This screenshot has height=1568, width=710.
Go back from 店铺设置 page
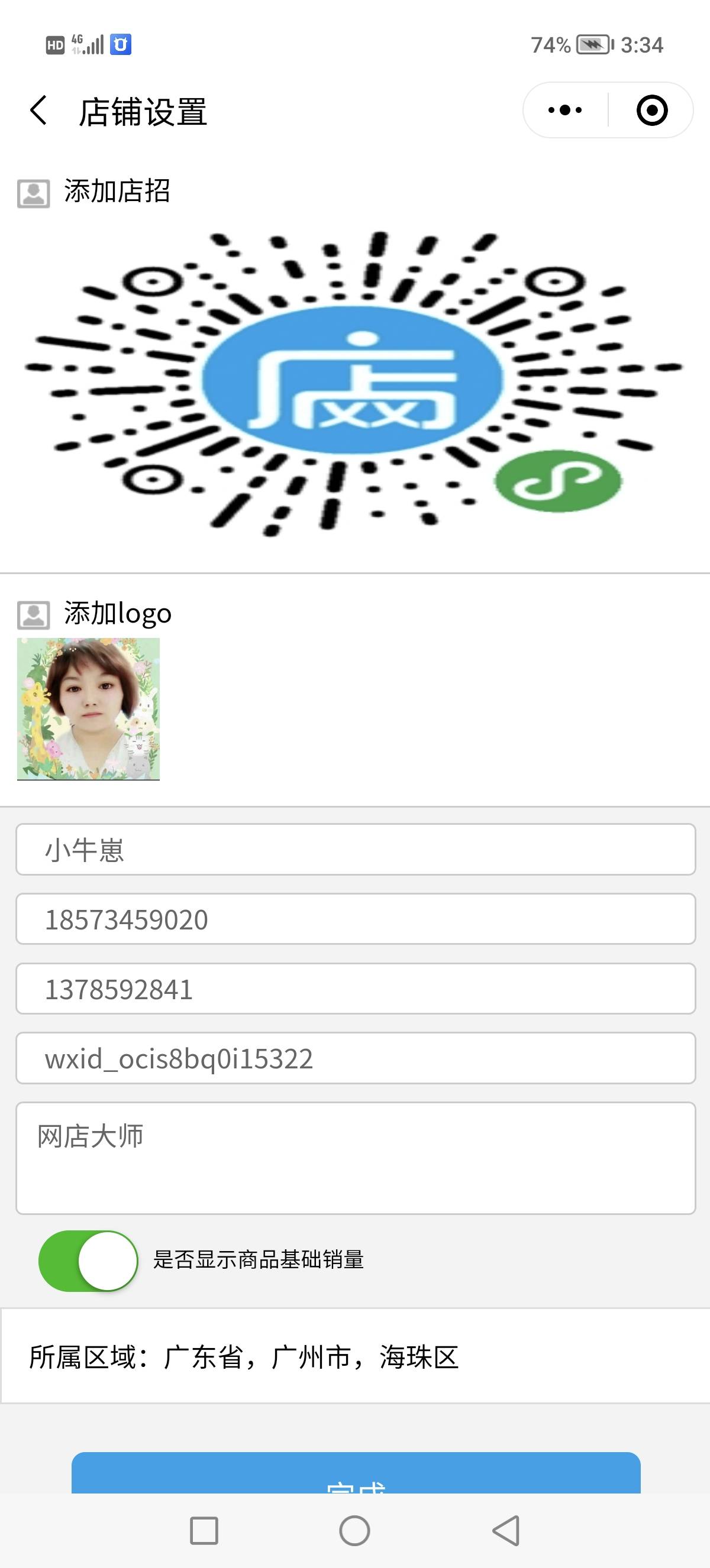pos(39,111)
